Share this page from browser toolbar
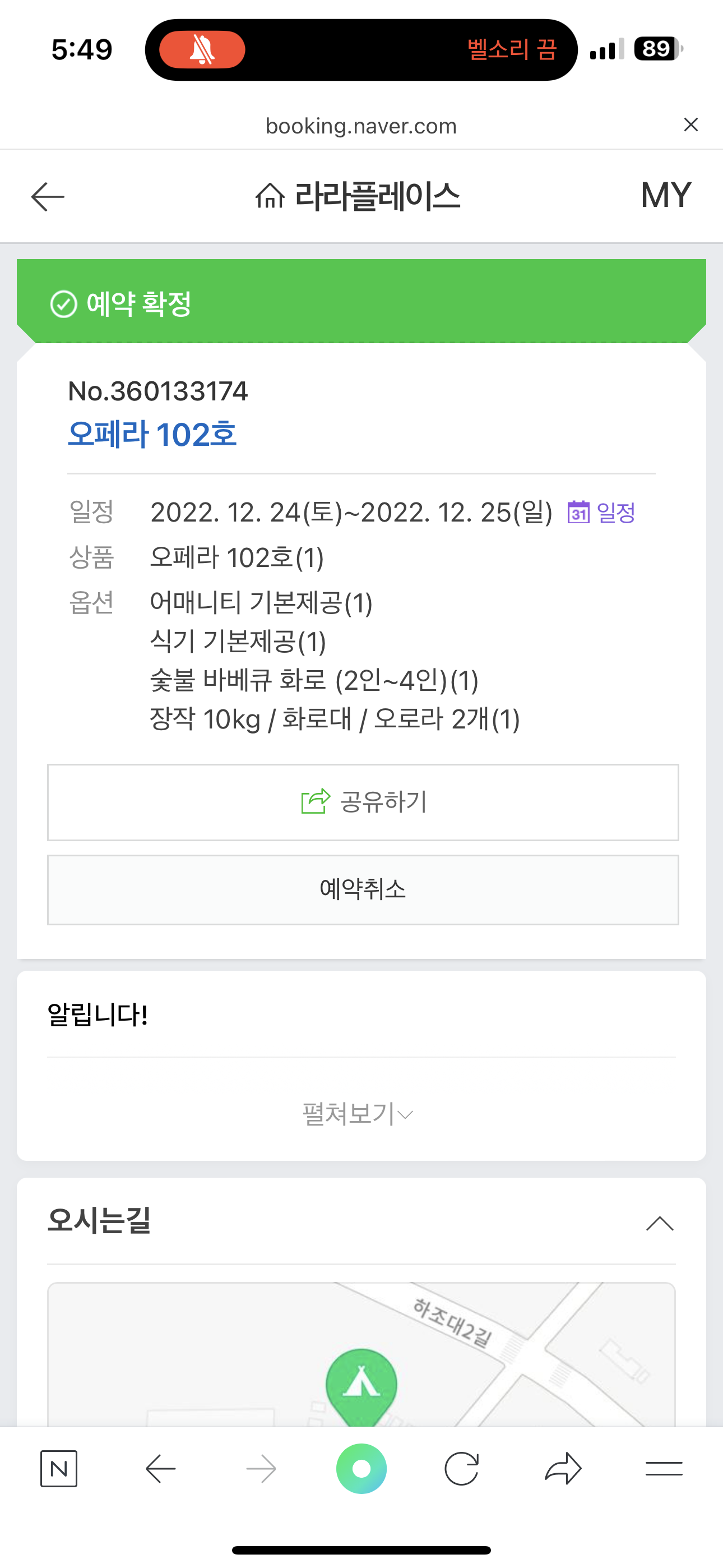The image size is (723, 1568). [x=563, y=1469]
